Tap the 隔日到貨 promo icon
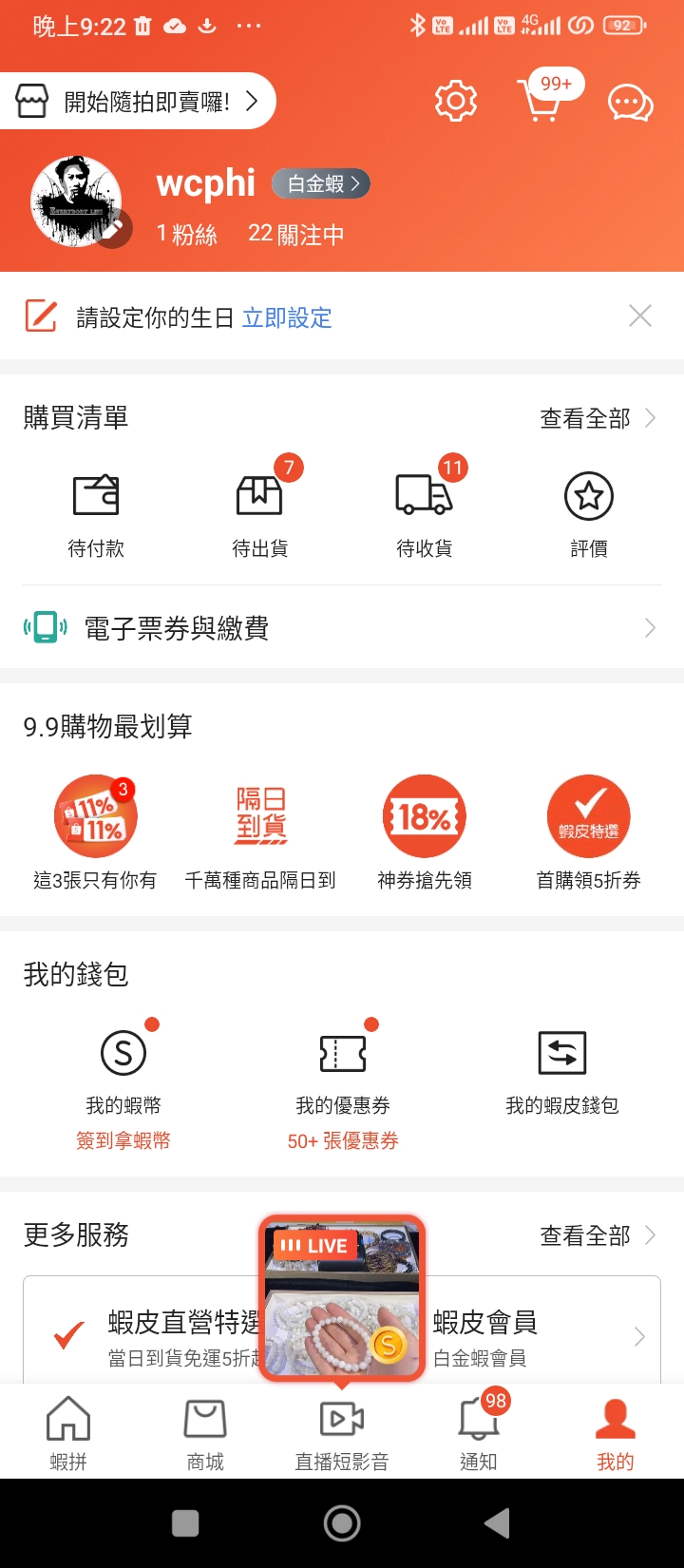The width and height of the screenshot is (684, 1568). tap(259, 815)
